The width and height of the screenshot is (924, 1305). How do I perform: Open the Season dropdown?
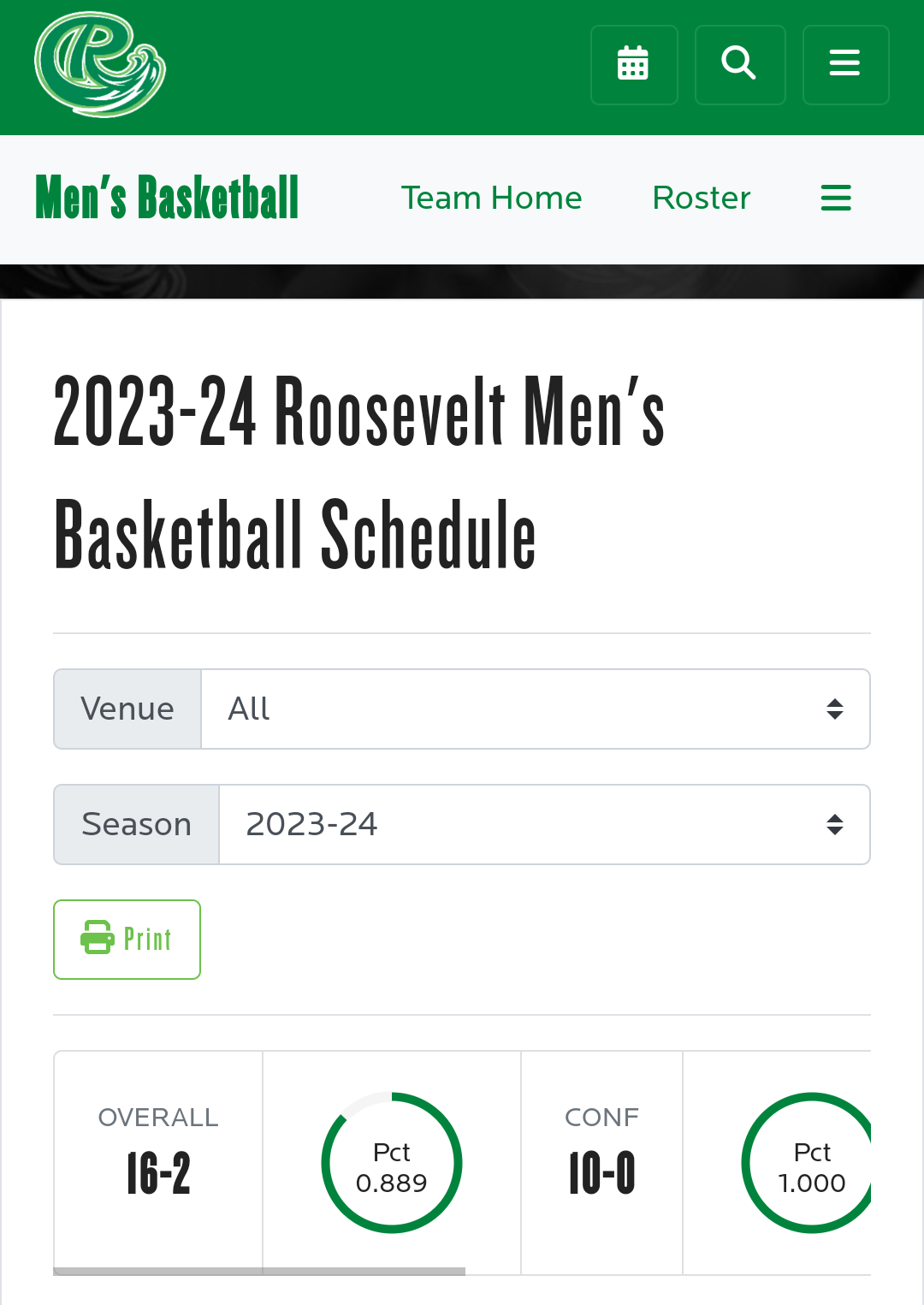(543, 825)
